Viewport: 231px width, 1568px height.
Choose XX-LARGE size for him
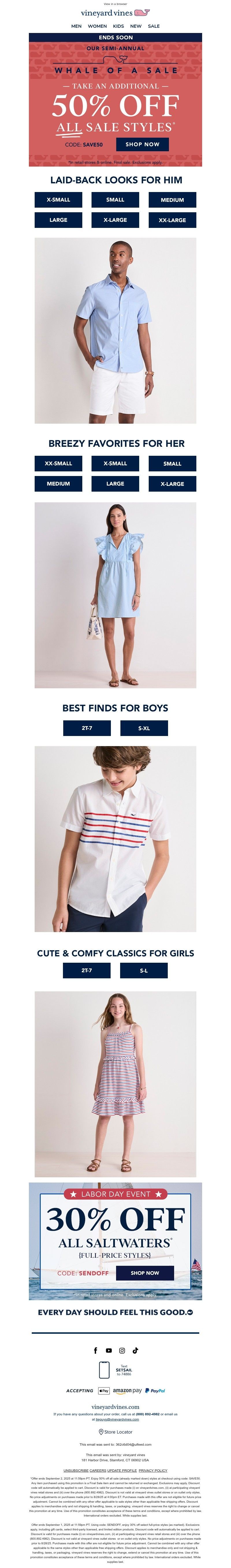(172, 220)
